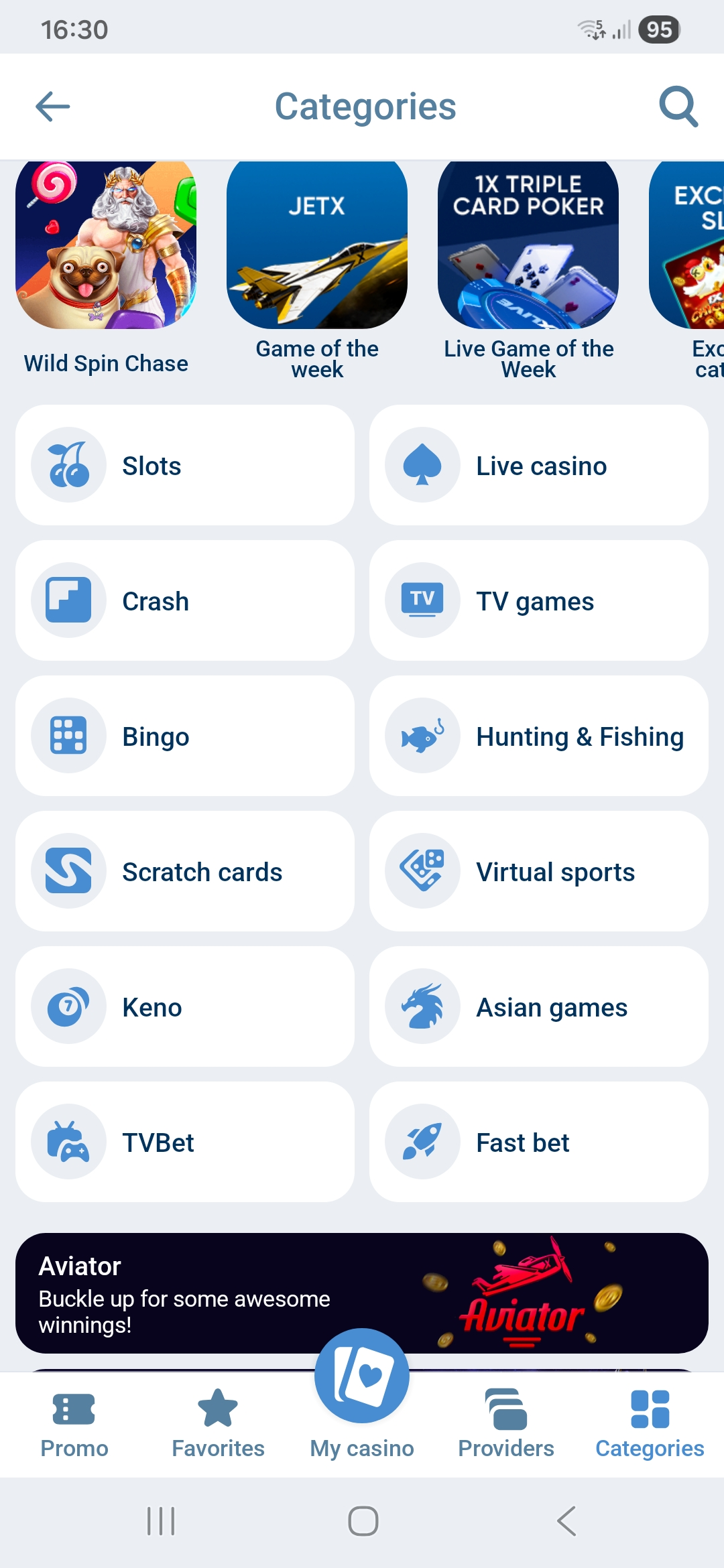The image size is (724, 1568).
Task: Go back using the top arrow
Action: [x=52, y=107]
